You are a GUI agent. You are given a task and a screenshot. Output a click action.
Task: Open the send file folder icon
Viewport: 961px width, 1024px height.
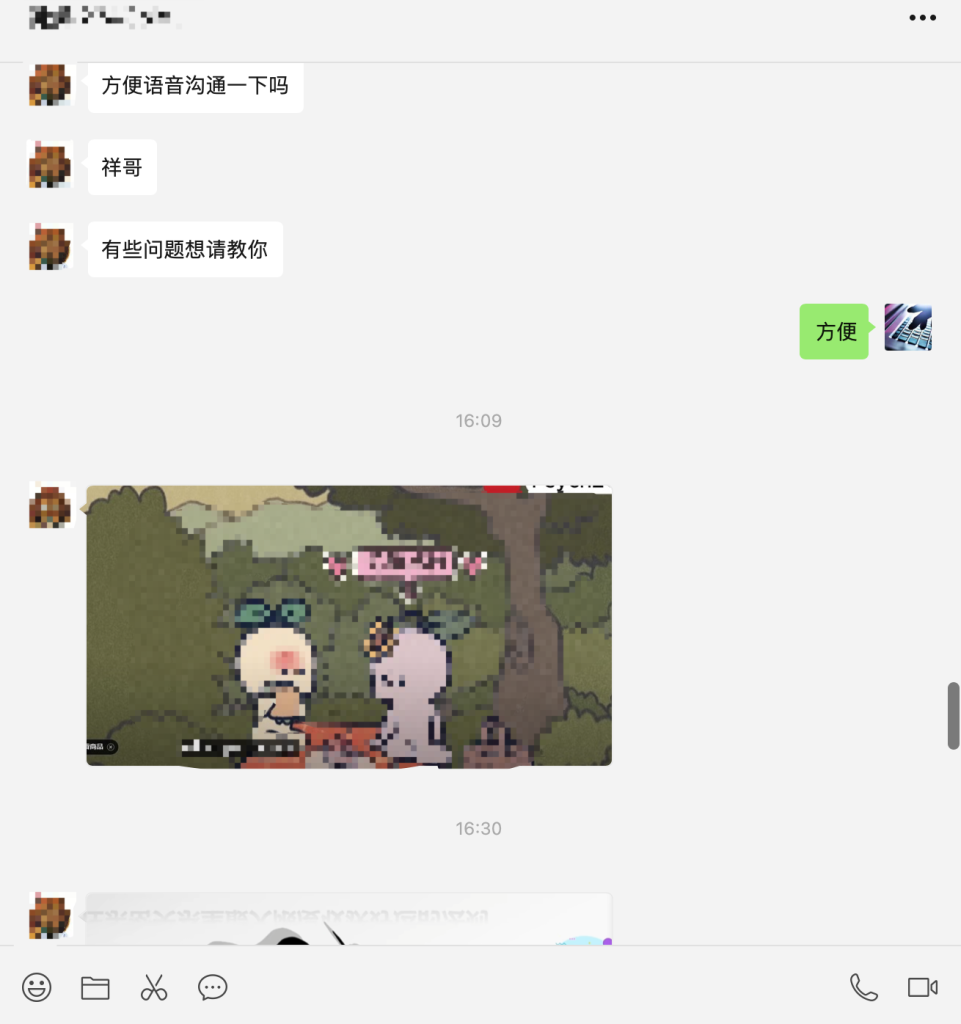tap(95, 988)
